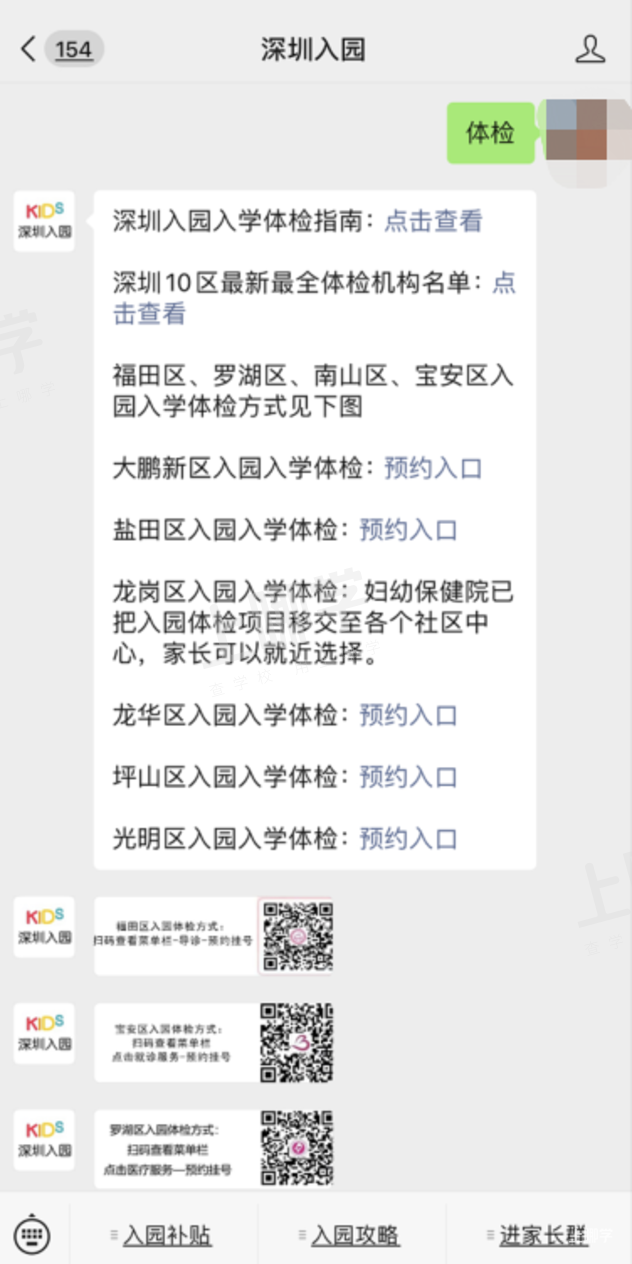Screen dimensions: 632x1264
Task: Open 点击查看 for 入学体检指南
Action: click(433, 221)
